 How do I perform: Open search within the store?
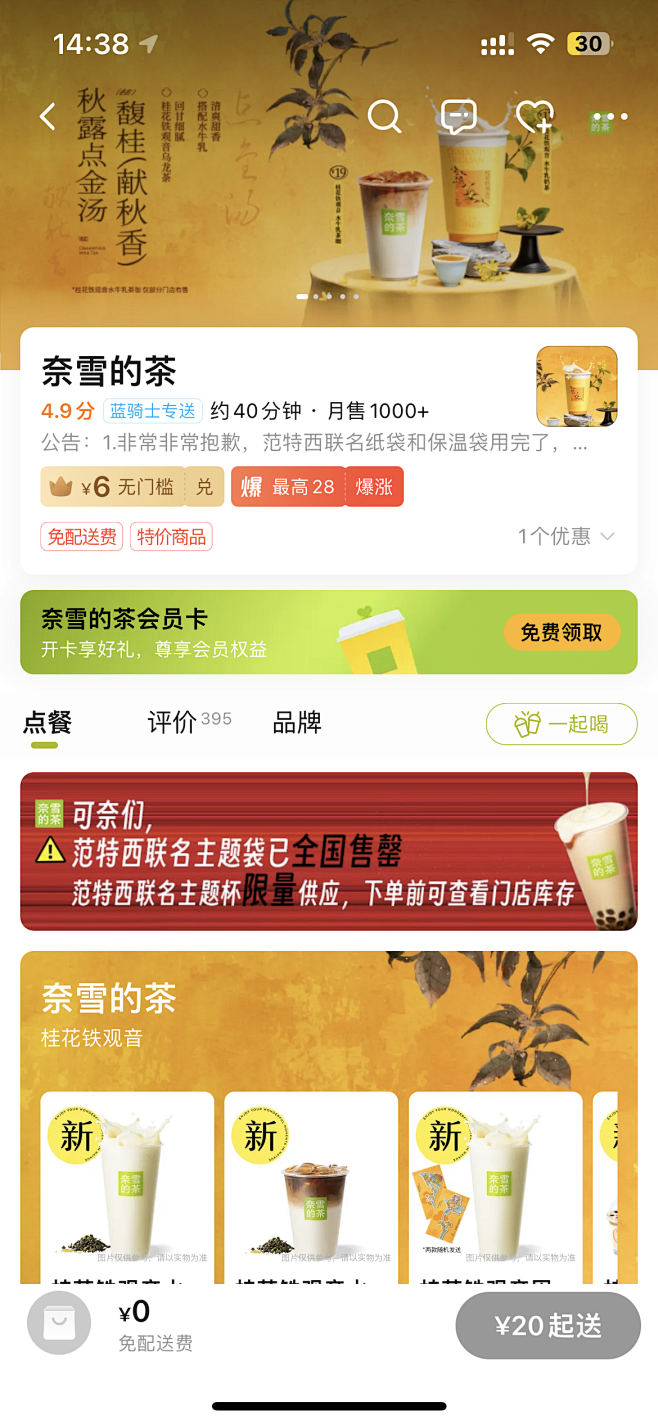(384, 117)
